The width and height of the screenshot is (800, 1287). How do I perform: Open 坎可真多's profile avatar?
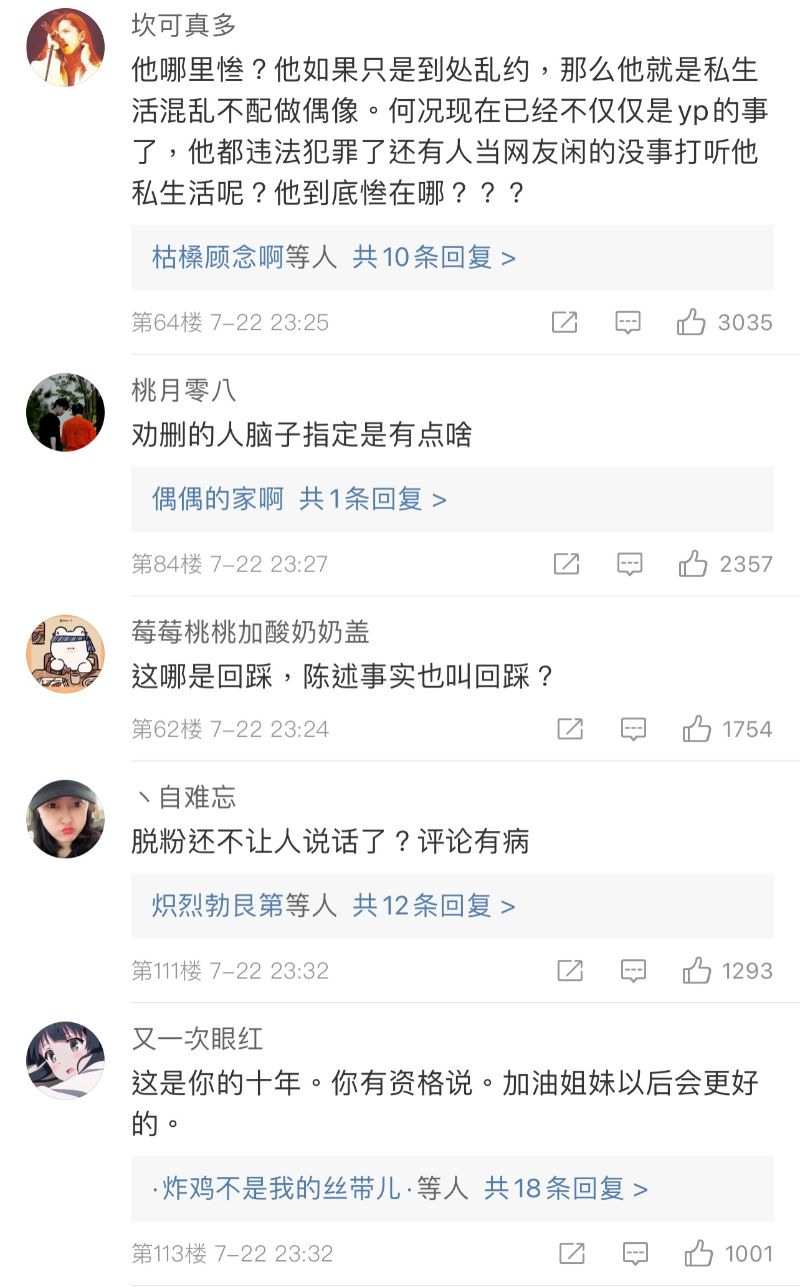tap(65, 48)
